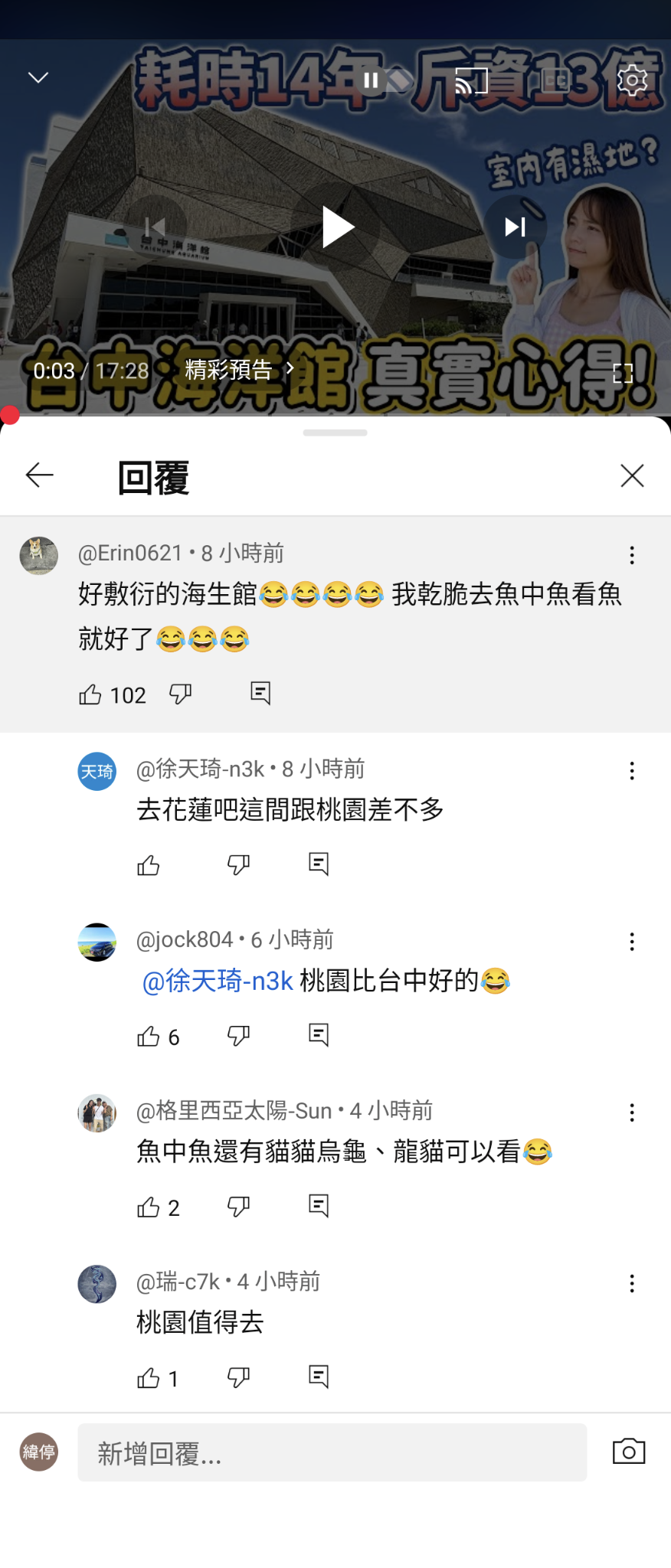
Task: Like the reply from @格里西亞太陽-Sun
Action: (x=149, y=1207)
